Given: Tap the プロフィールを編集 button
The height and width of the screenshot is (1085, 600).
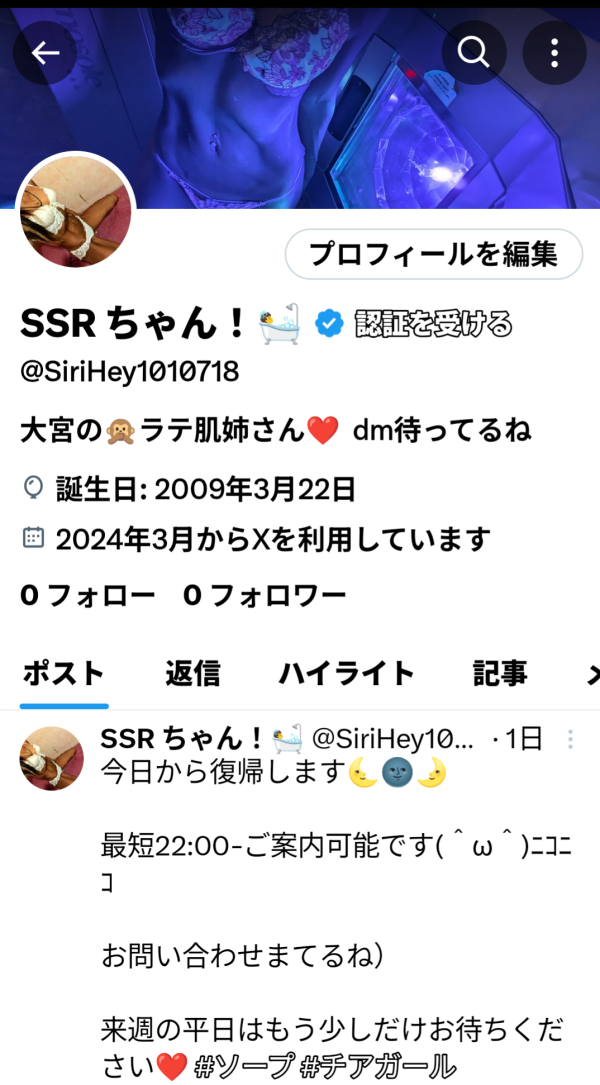Looking at the screenshot, I should (x=433, y=254).
